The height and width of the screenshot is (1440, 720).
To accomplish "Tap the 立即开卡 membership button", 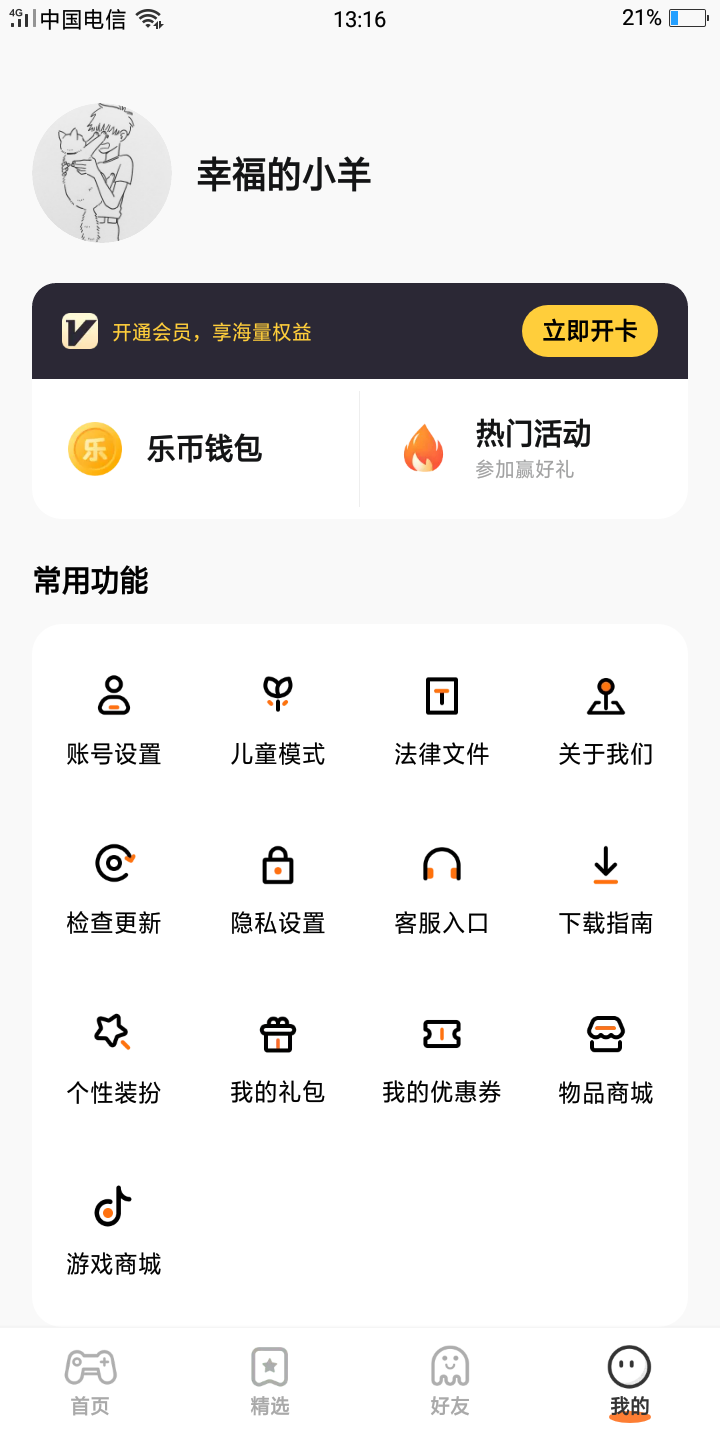I will tap(590, 331).
